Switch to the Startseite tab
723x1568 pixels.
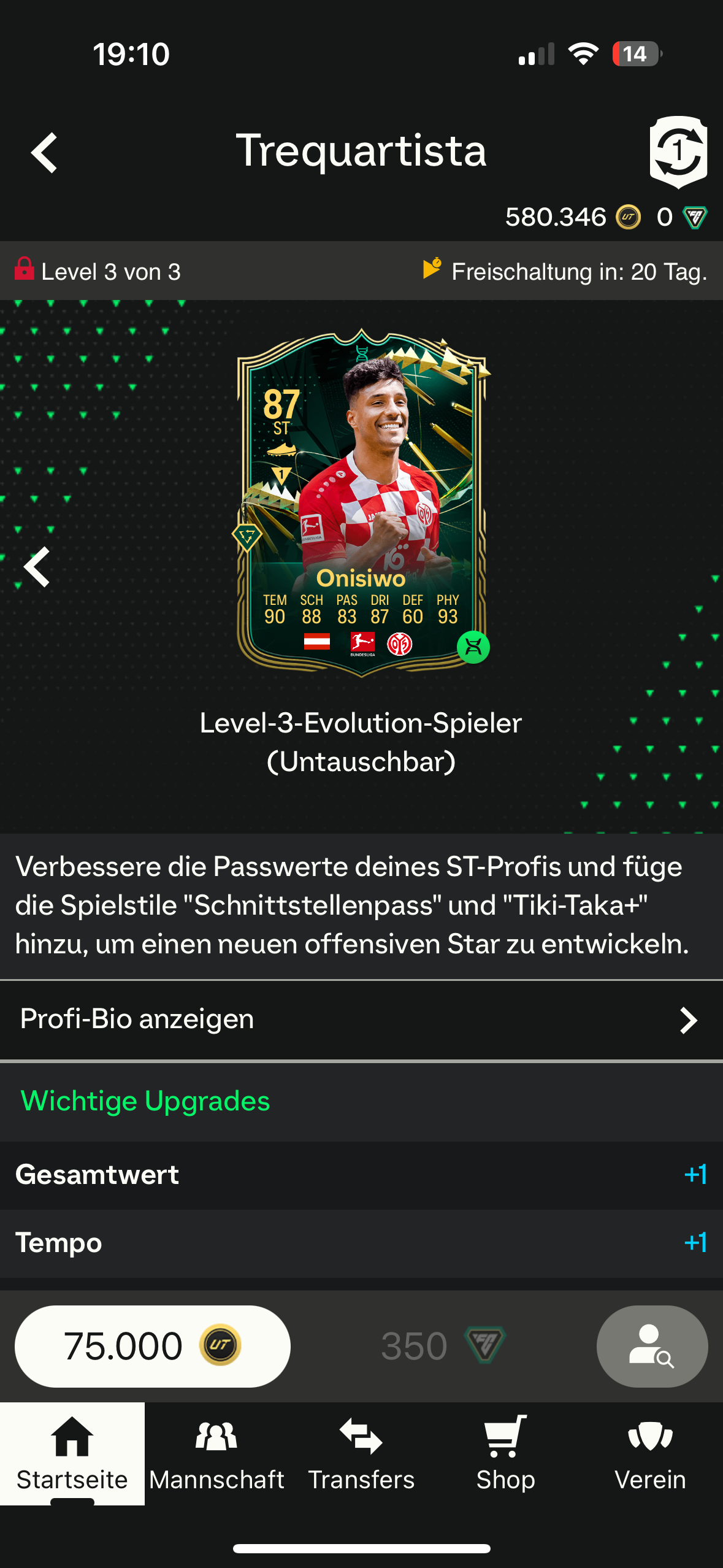72,1453
